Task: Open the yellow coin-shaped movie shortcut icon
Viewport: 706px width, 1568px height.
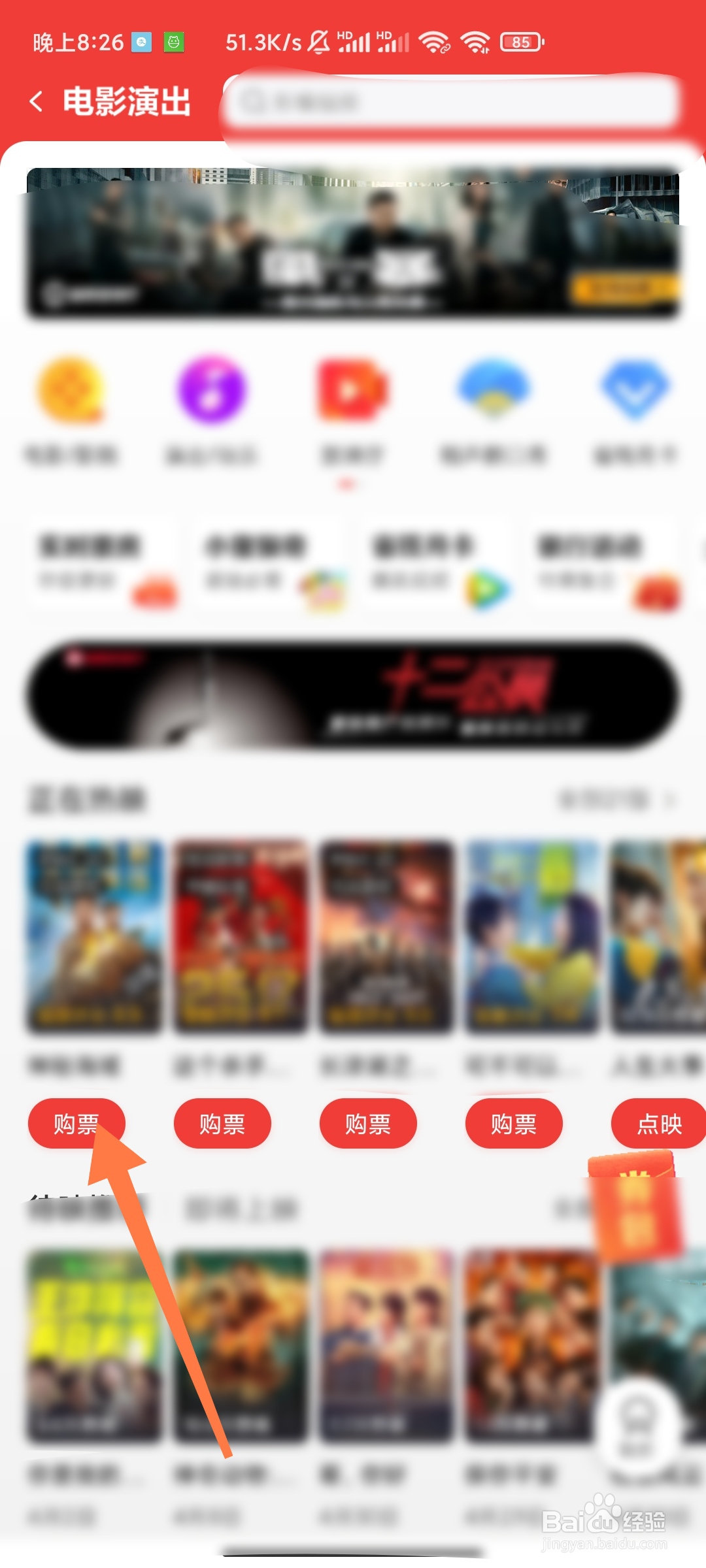Action: [x=71, y=390]
